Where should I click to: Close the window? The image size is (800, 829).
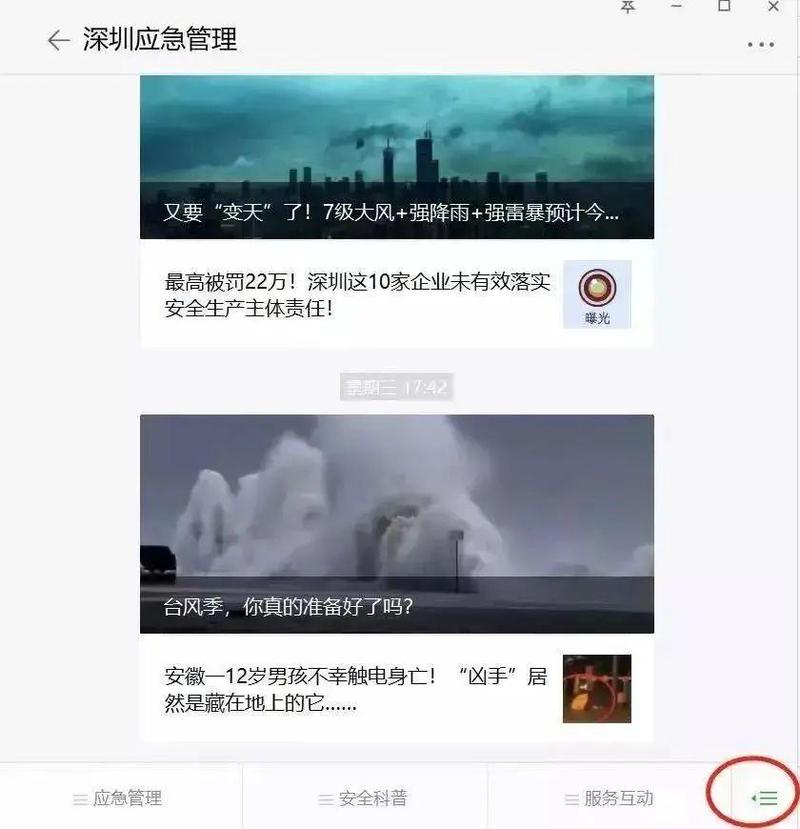tap(773, 6)
